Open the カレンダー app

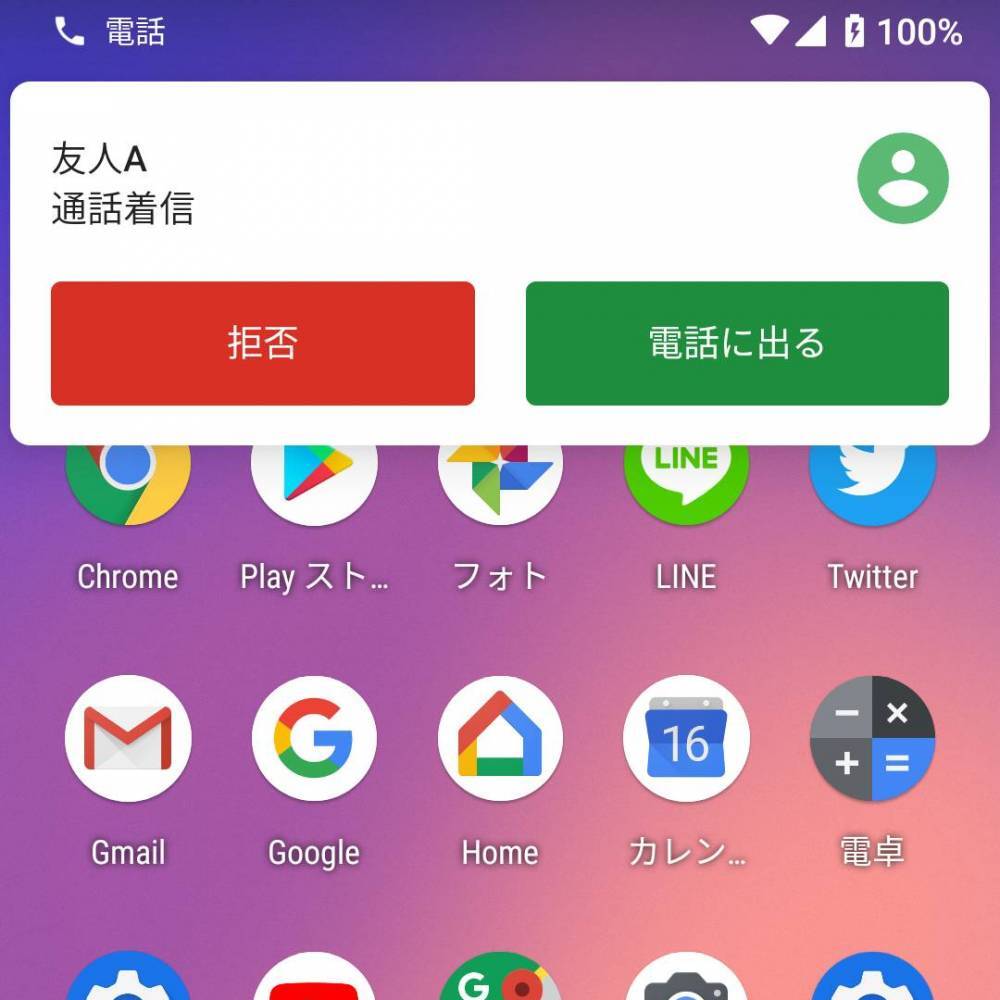[x=686, y=738]
